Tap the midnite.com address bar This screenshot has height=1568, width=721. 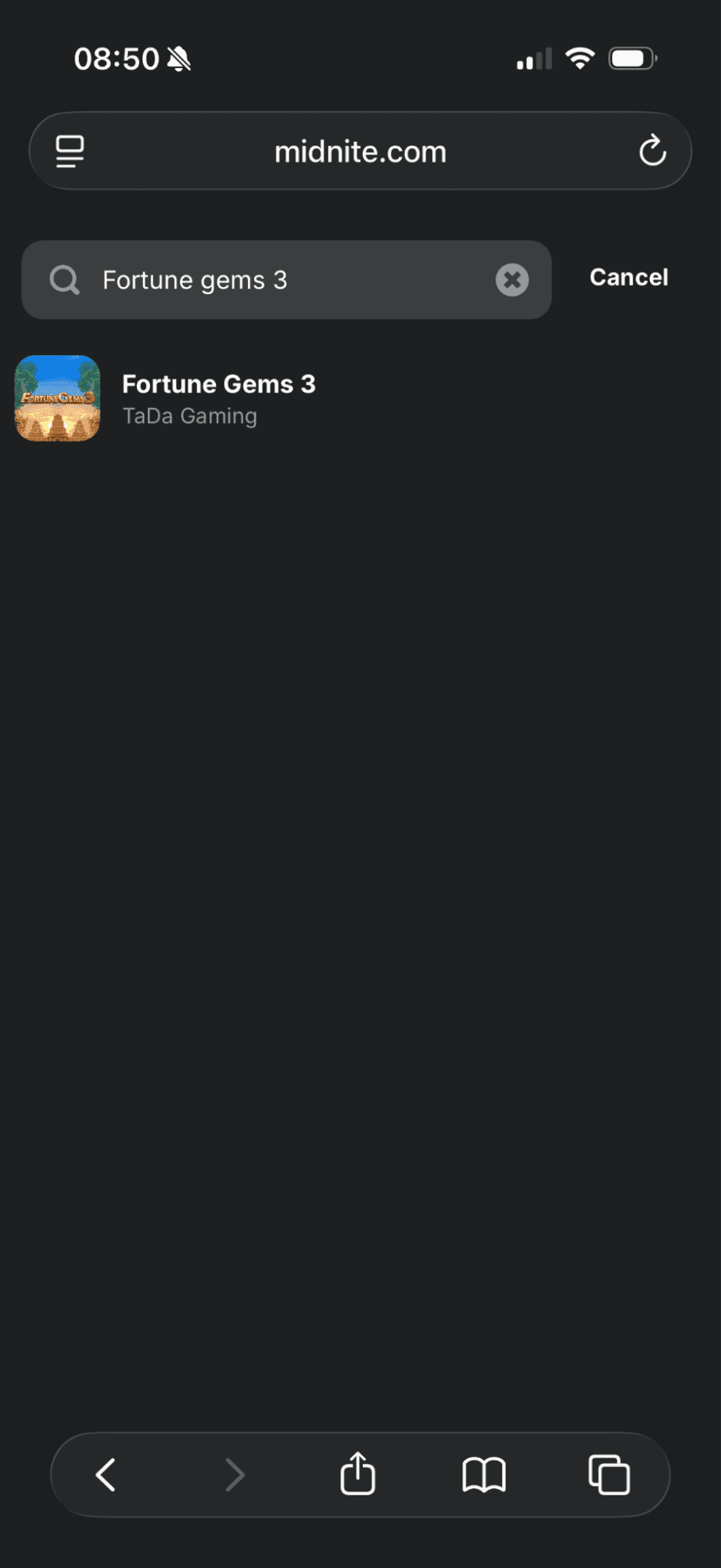coord(360,152)
